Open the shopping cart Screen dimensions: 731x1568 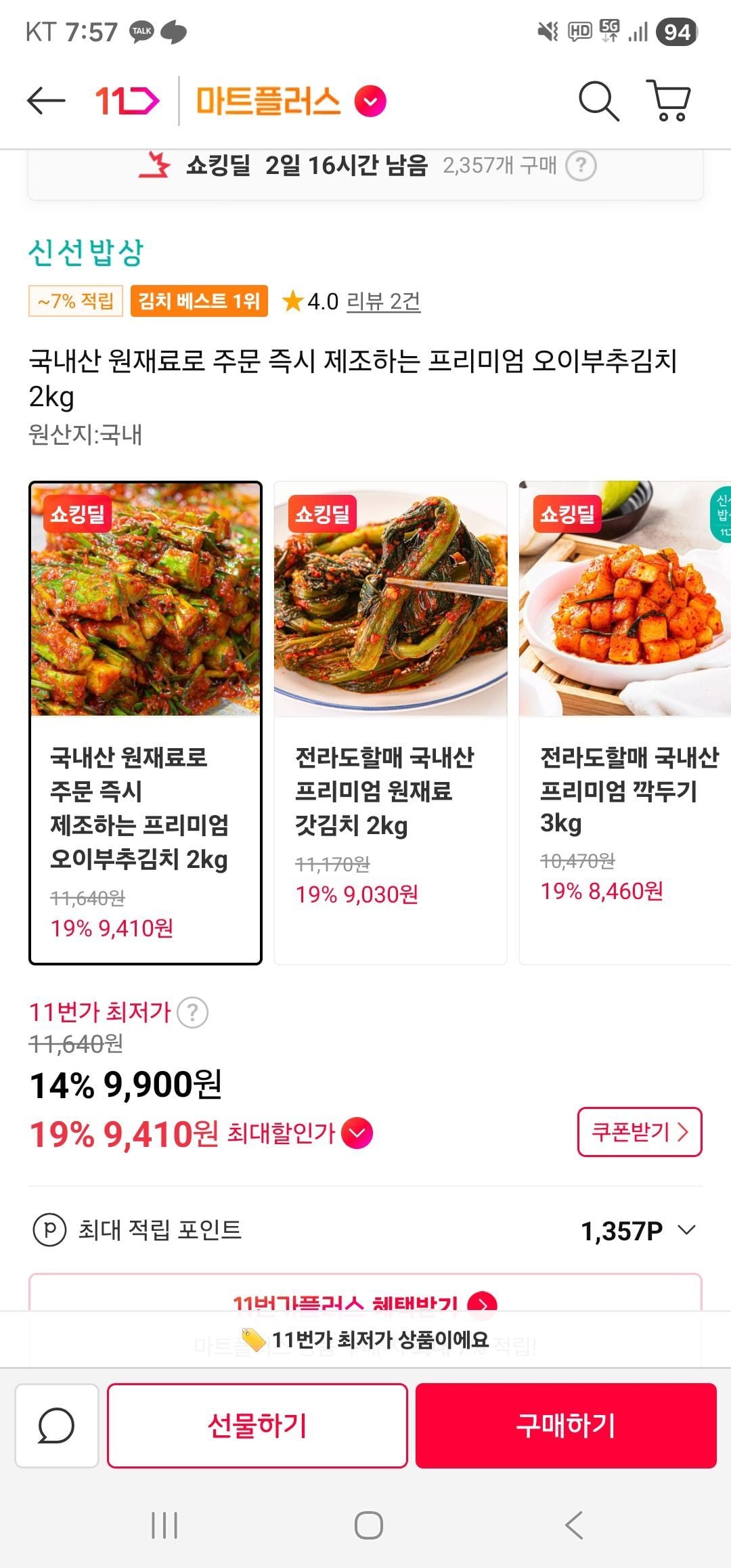tap(669, 102)
